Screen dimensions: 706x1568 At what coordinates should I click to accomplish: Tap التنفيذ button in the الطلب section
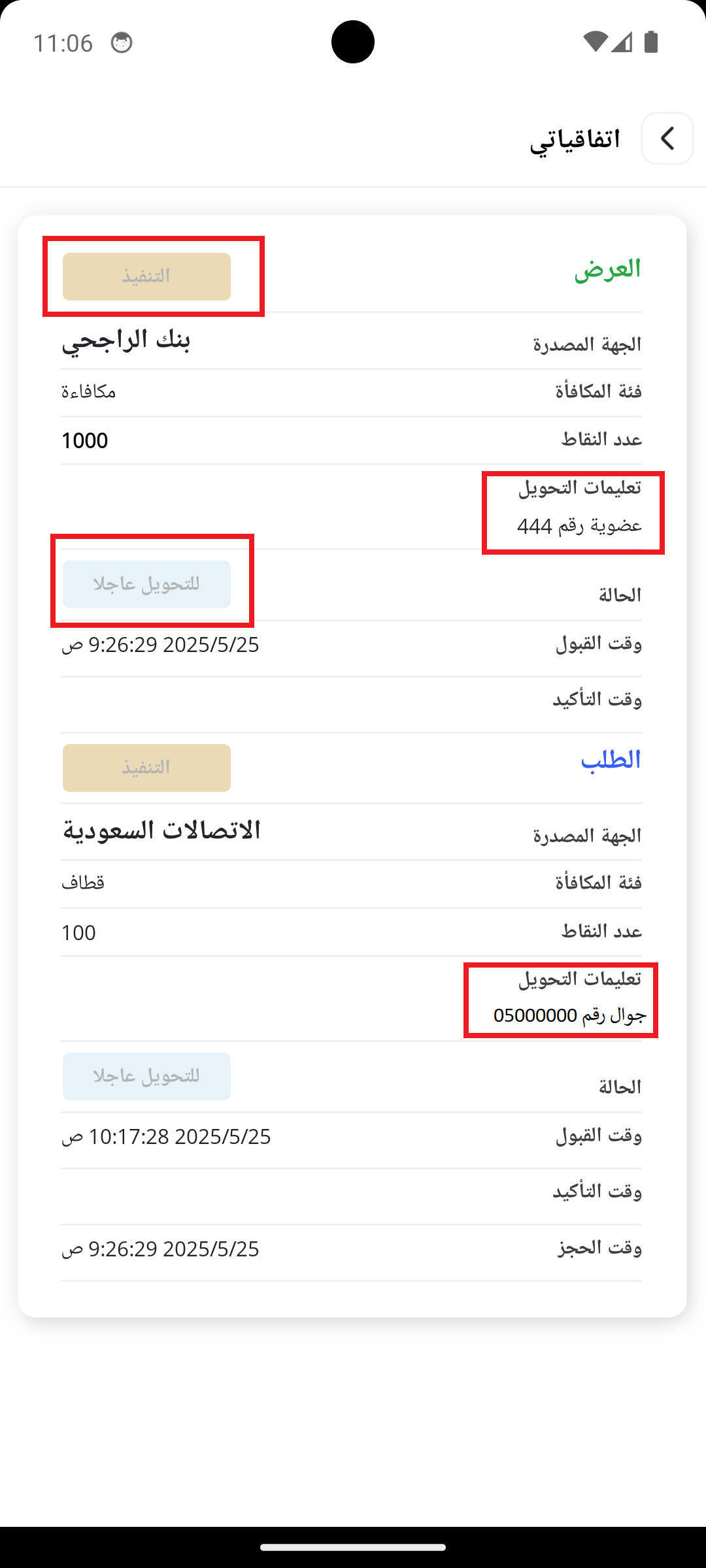click(x=146, y=768)
